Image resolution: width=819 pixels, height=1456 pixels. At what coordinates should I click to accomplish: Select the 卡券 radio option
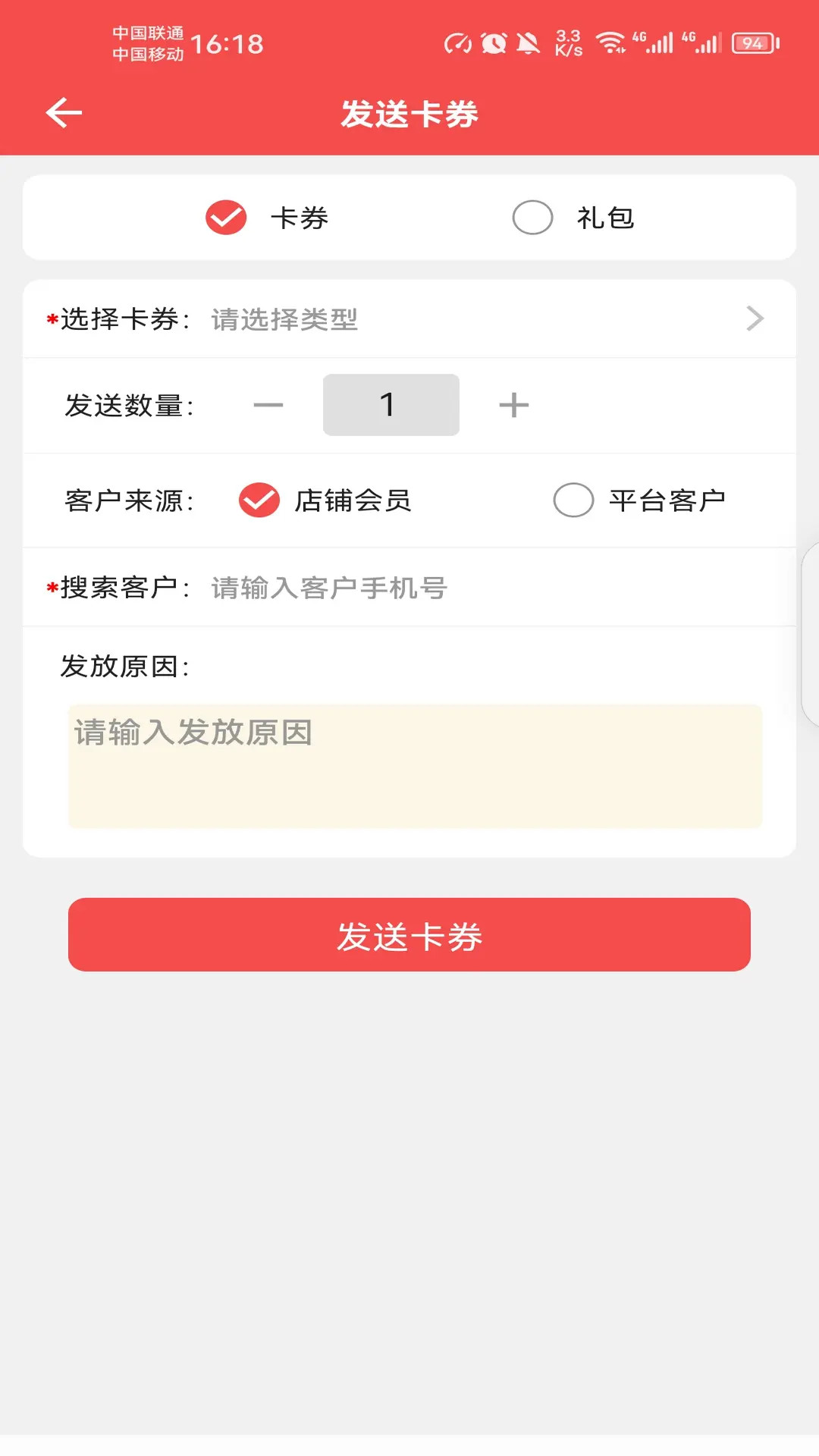(226, 218)
